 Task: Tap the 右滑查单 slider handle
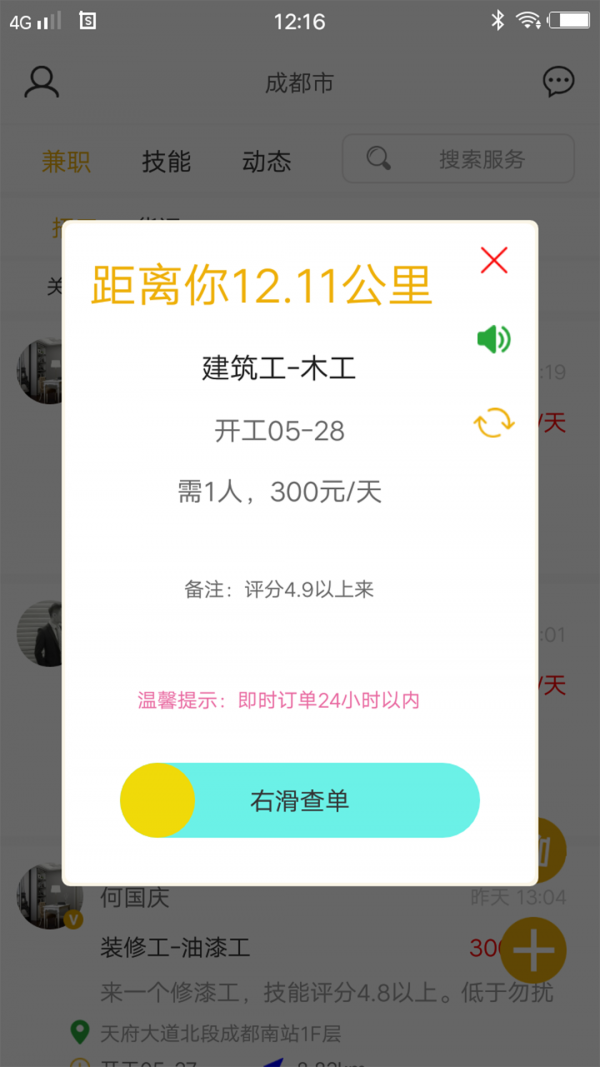pos(158,800)
